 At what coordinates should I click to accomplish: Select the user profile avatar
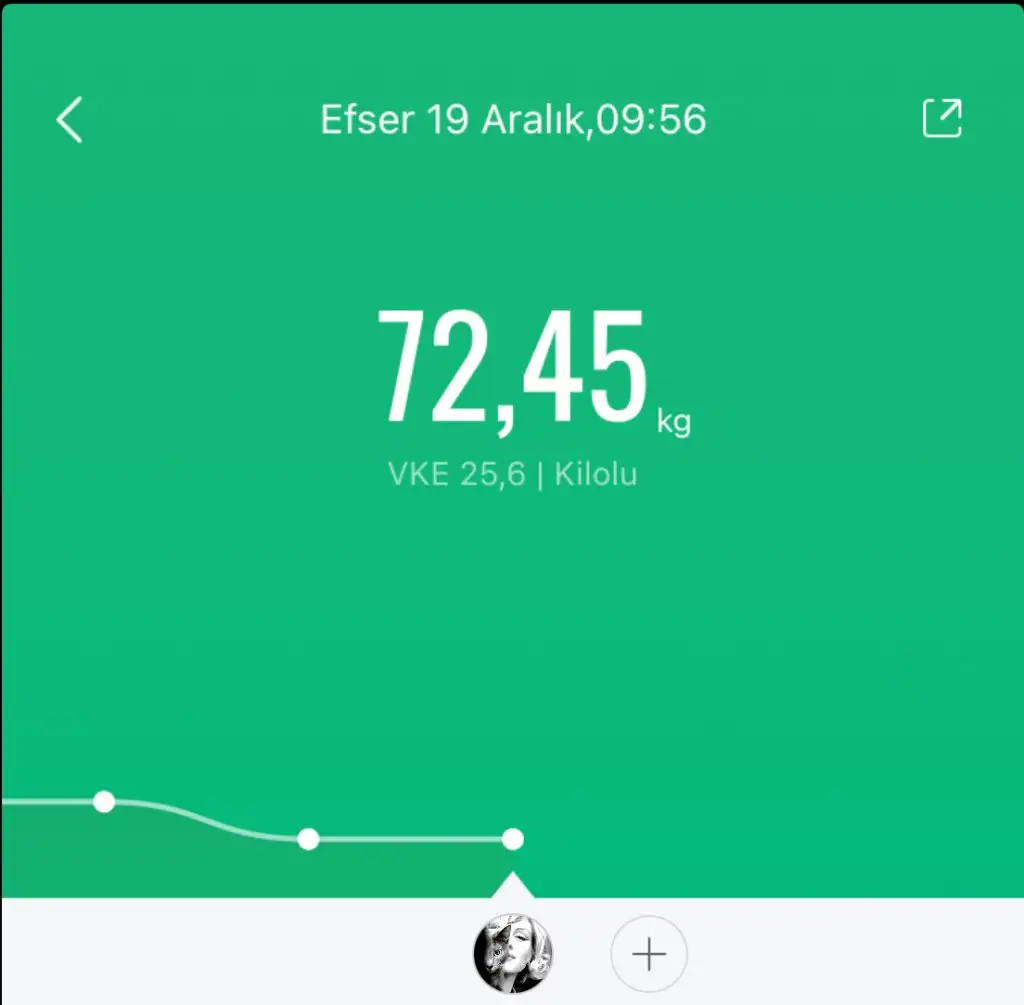pos(513,954)
